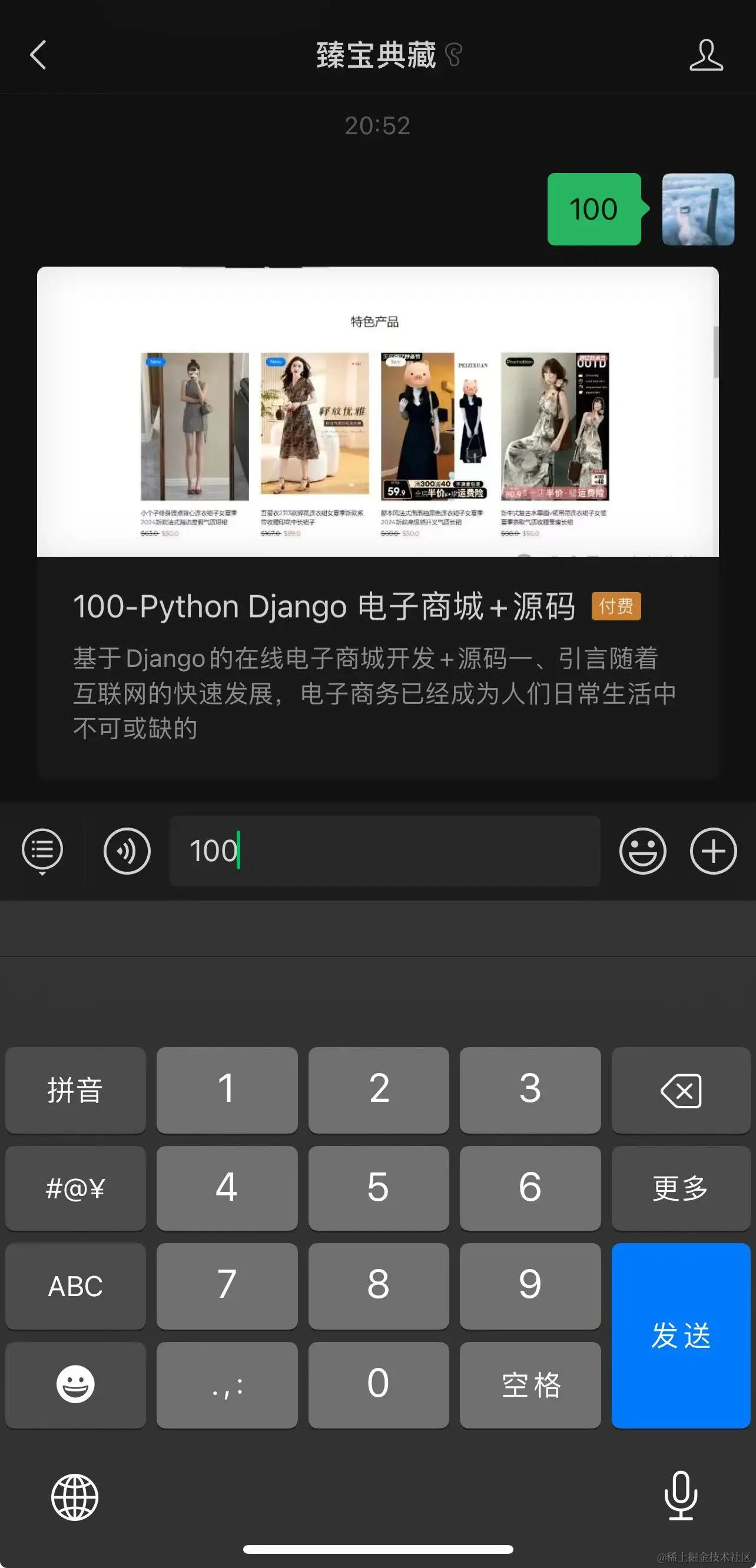This screenshot has width=756, height=1568.
Task: Open the plus attachments menu
Action: (713, 851)
